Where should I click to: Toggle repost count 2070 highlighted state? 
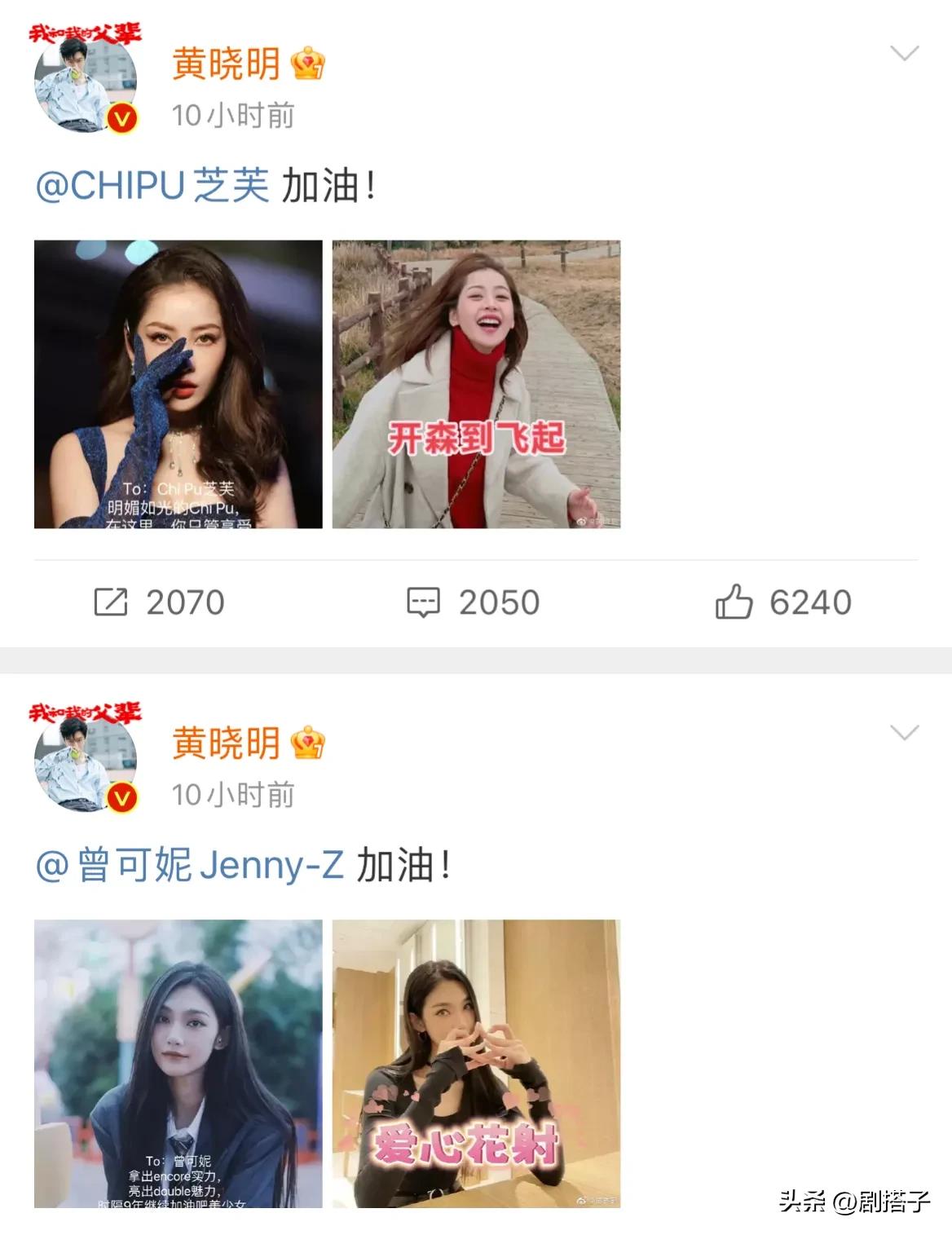point(179,602)
